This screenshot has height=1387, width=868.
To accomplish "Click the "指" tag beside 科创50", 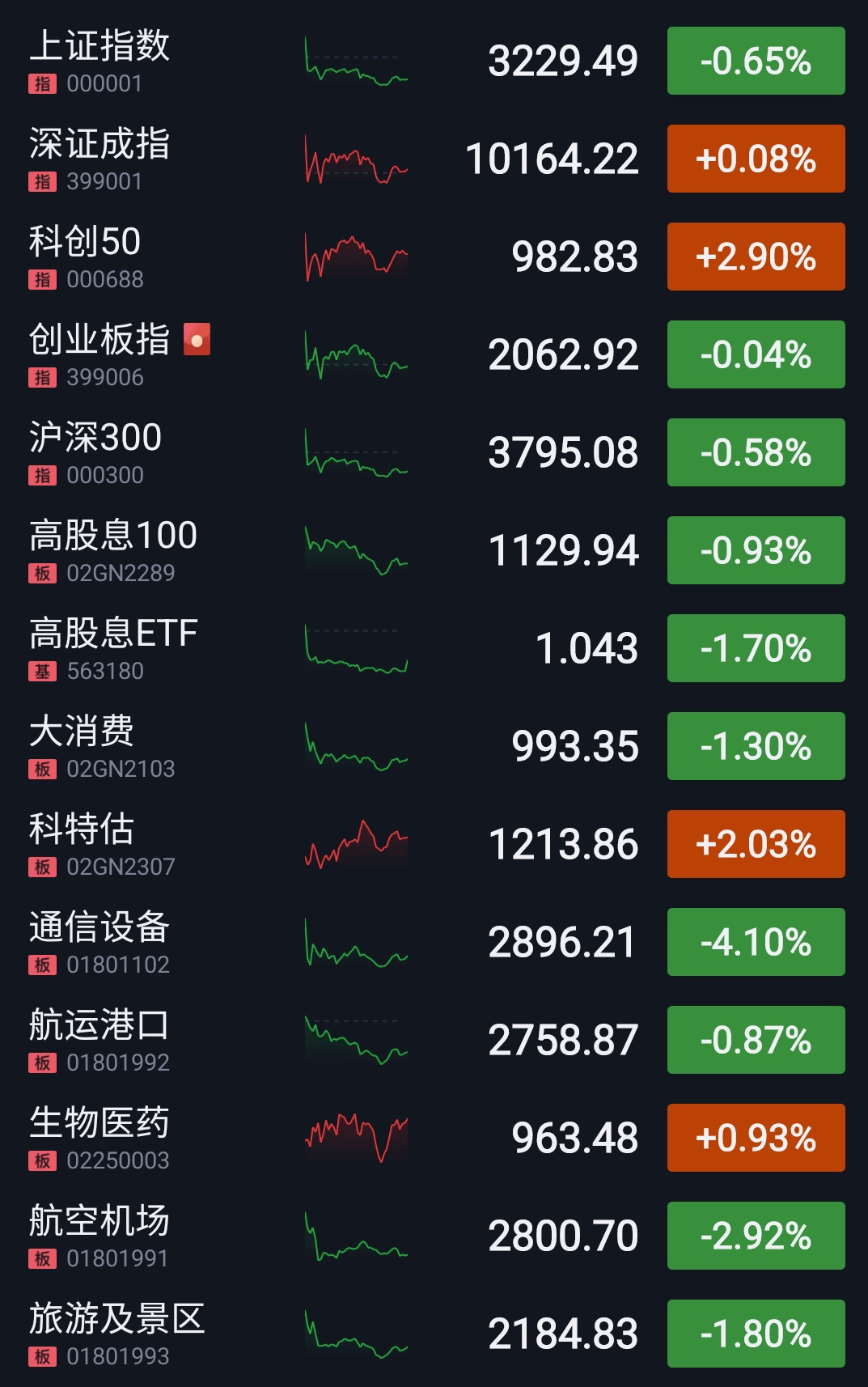I will pos(44,278).
